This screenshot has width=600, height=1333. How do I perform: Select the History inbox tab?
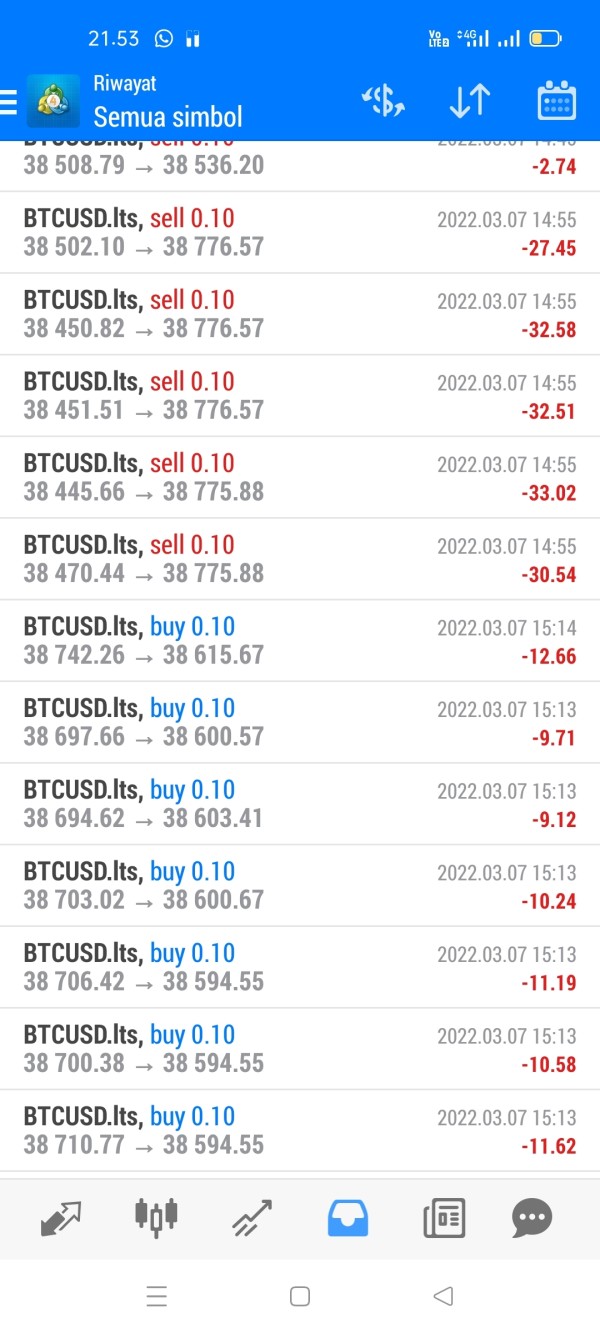pos(348,1218)
